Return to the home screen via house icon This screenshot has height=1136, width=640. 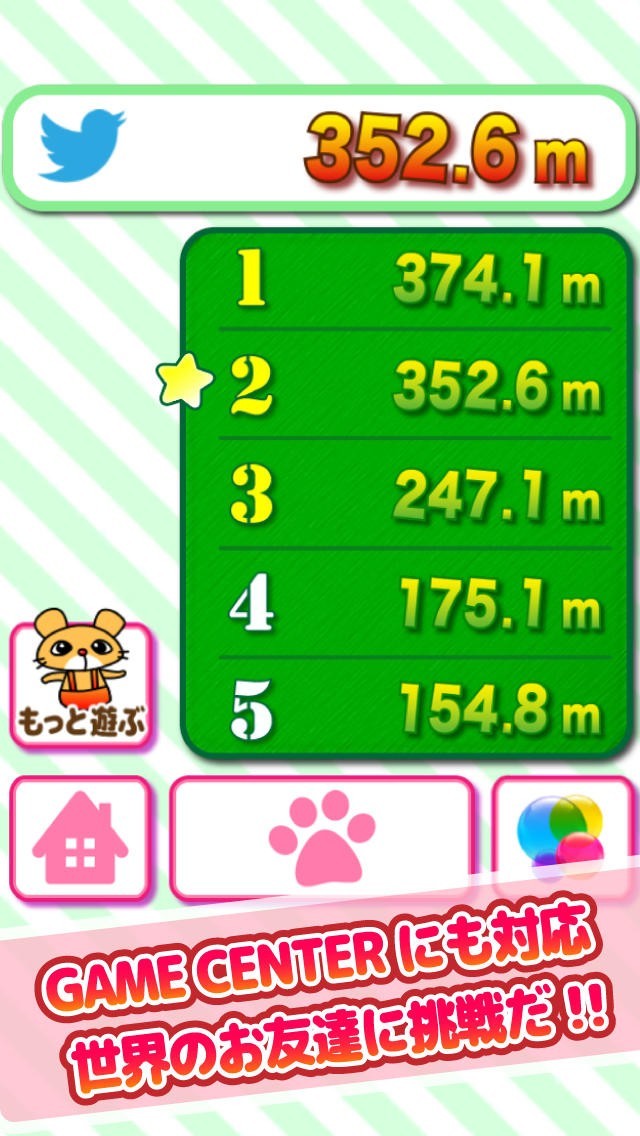pos(80,838)
